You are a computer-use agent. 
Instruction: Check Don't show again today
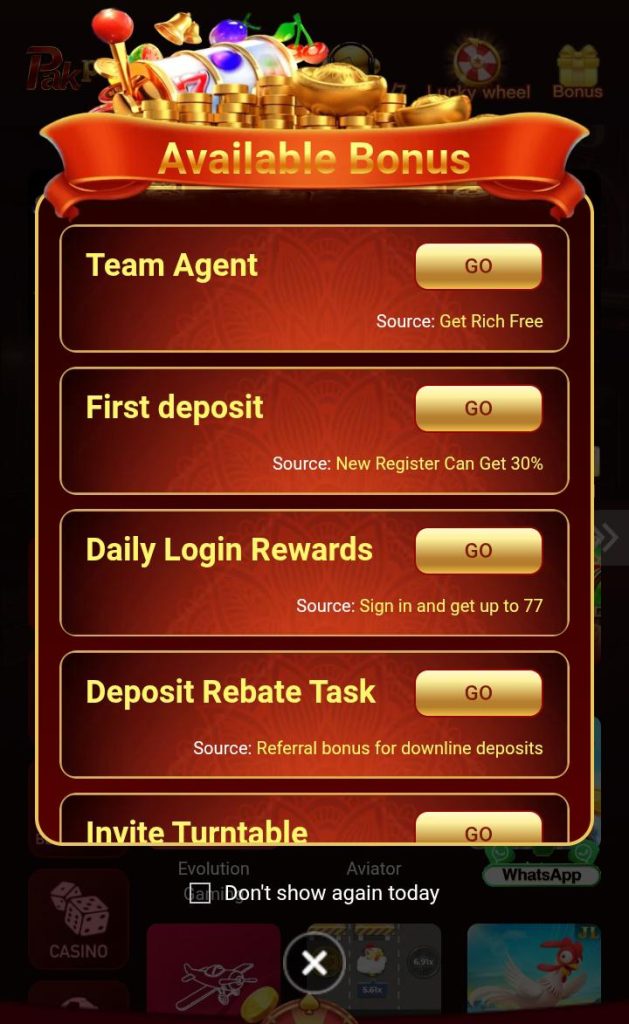[201, 893]
